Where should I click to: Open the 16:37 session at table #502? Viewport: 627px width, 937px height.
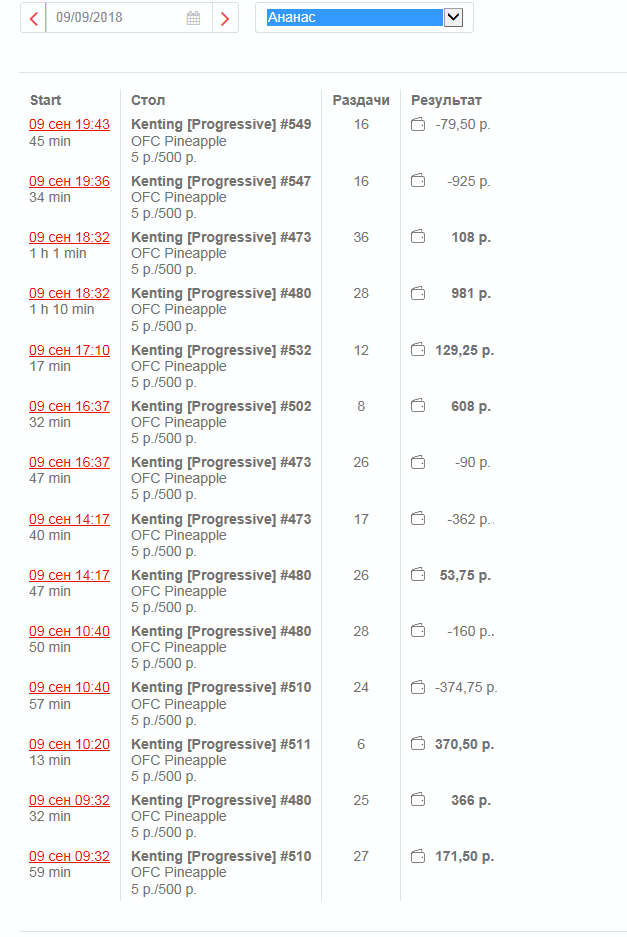[69, 406]
